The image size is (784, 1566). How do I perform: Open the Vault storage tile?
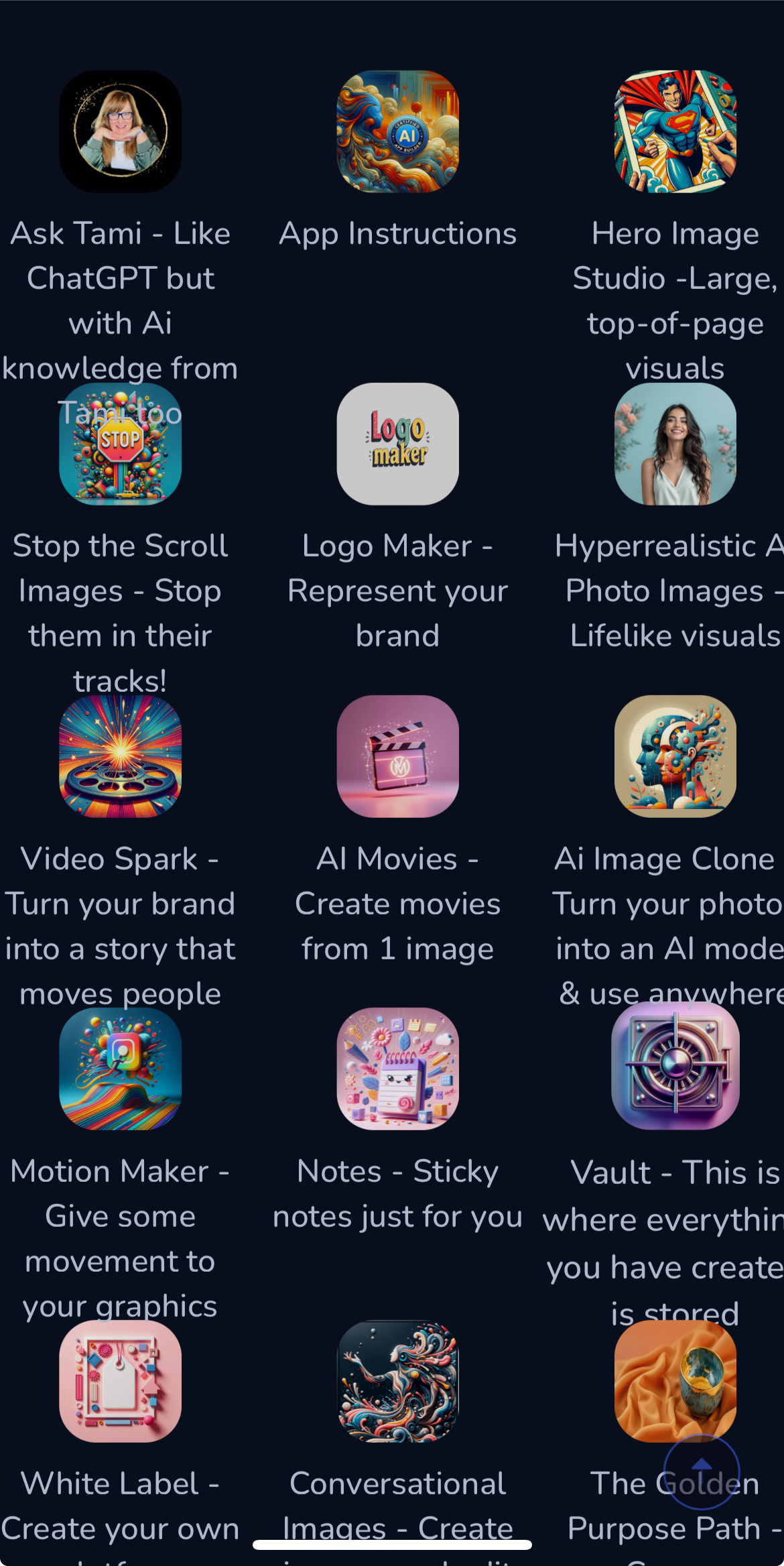coord(675,1066)
